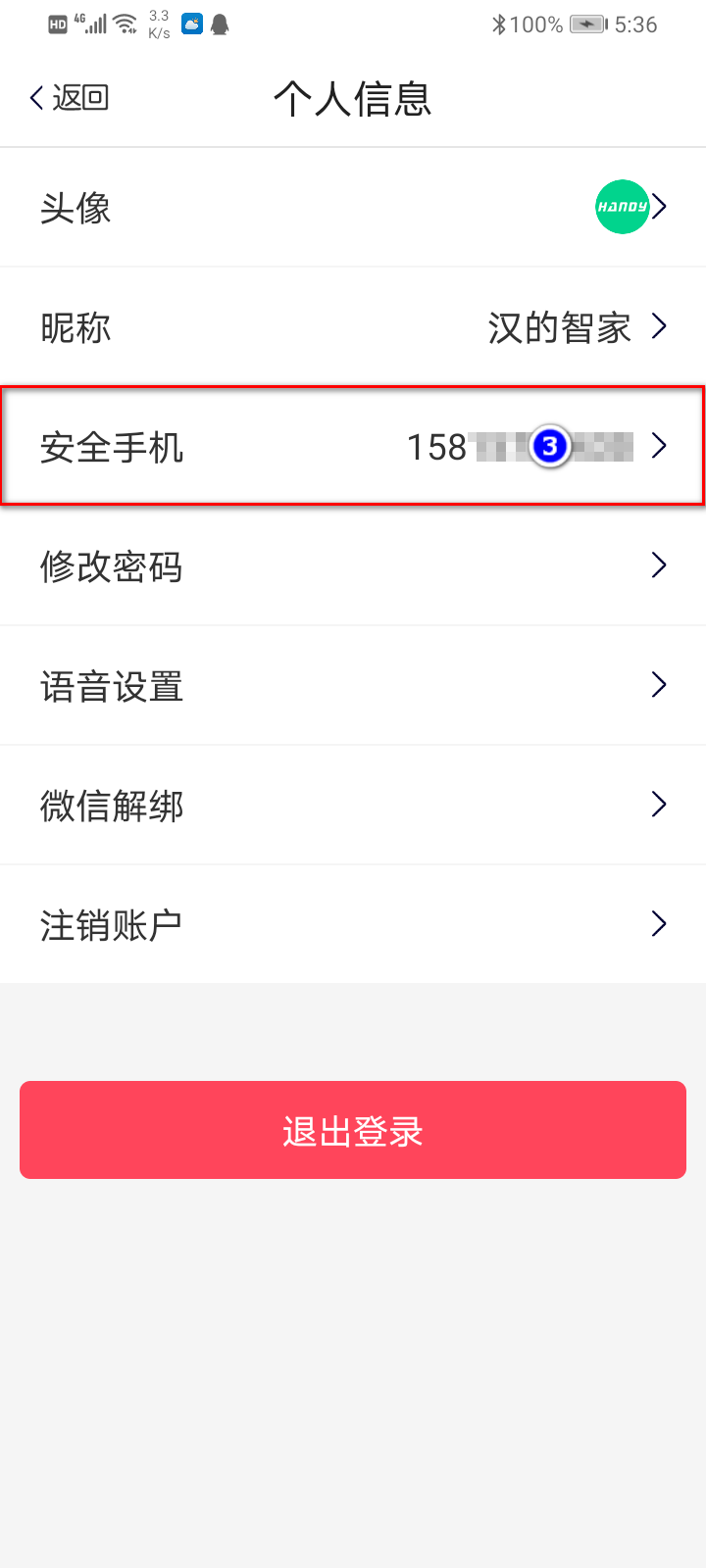Edit the 昵称 nickname row
This screenshot has height=1568, width=706.
[x=353, y=327]
